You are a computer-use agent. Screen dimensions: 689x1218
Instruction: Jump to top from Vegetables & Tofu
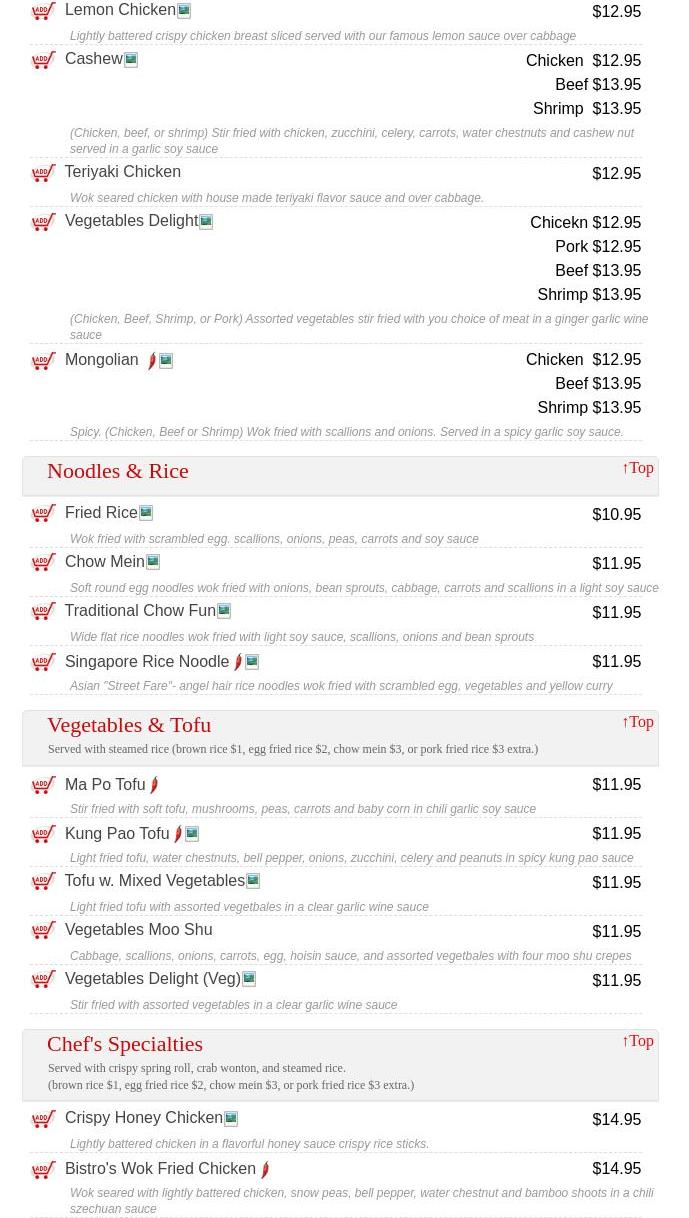[638, 722]
